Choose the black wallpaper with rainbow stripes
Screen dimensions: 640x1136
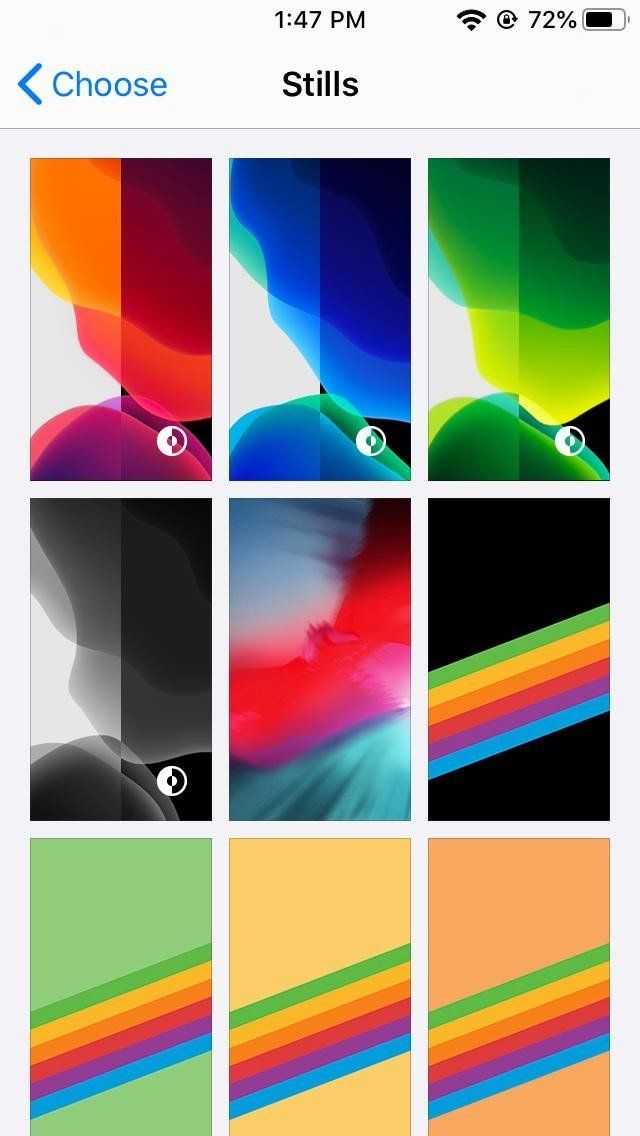point(519,659)
